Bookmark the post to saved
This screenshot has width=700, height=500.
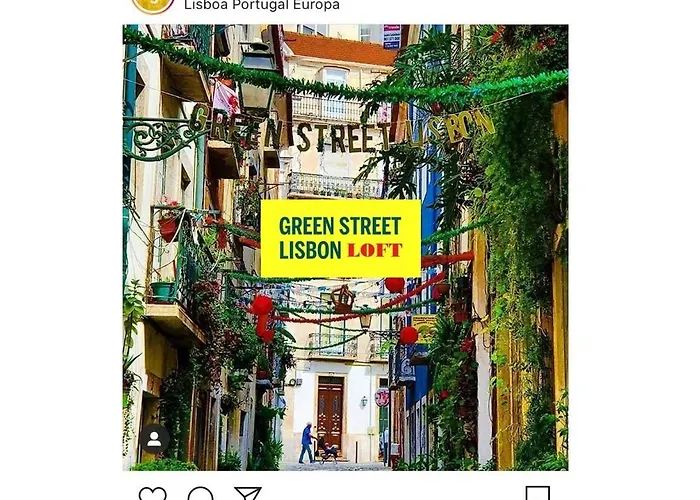[537, 495]
